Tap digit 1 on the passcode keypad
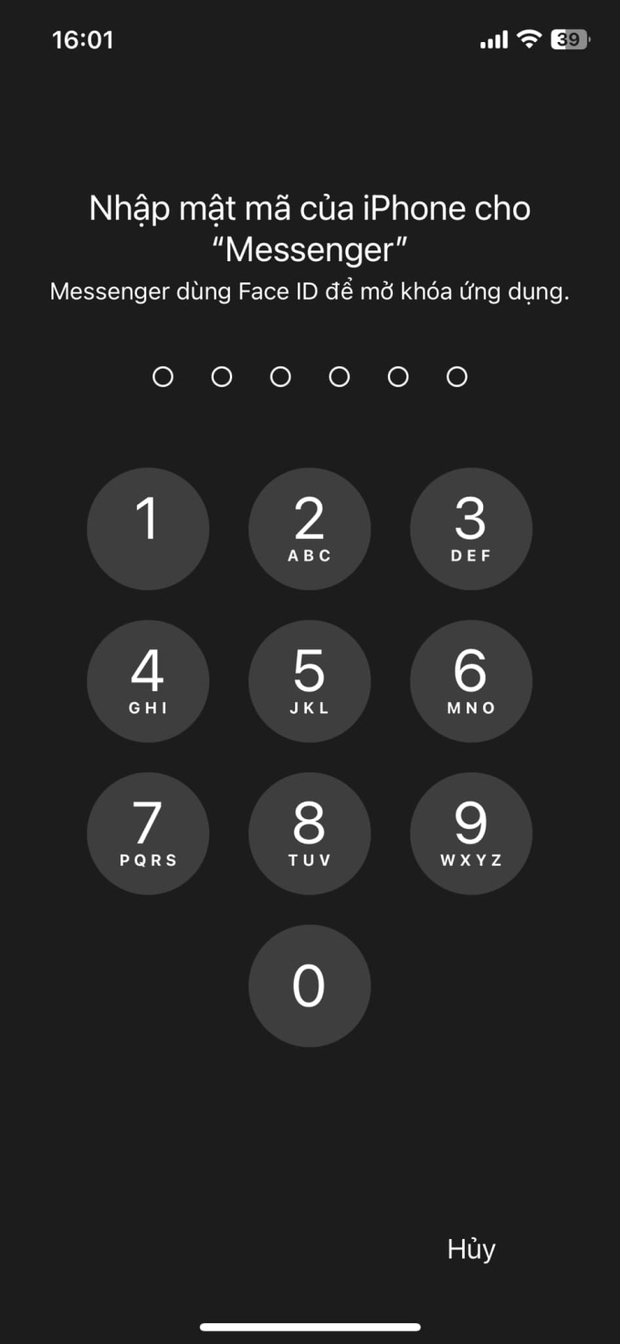The width and height of the screenshot is (620, 1344). pos(148,529)
